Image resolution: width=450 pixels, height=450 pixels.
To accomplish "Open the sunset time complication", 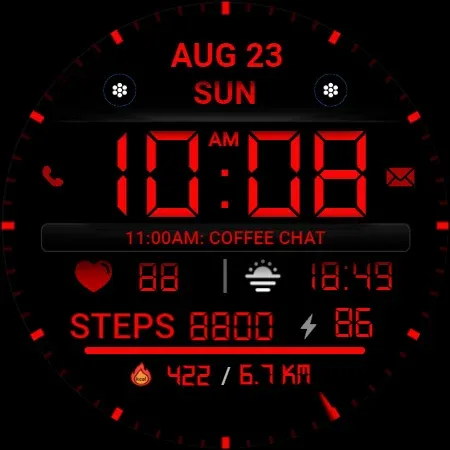I will (319, 276).
